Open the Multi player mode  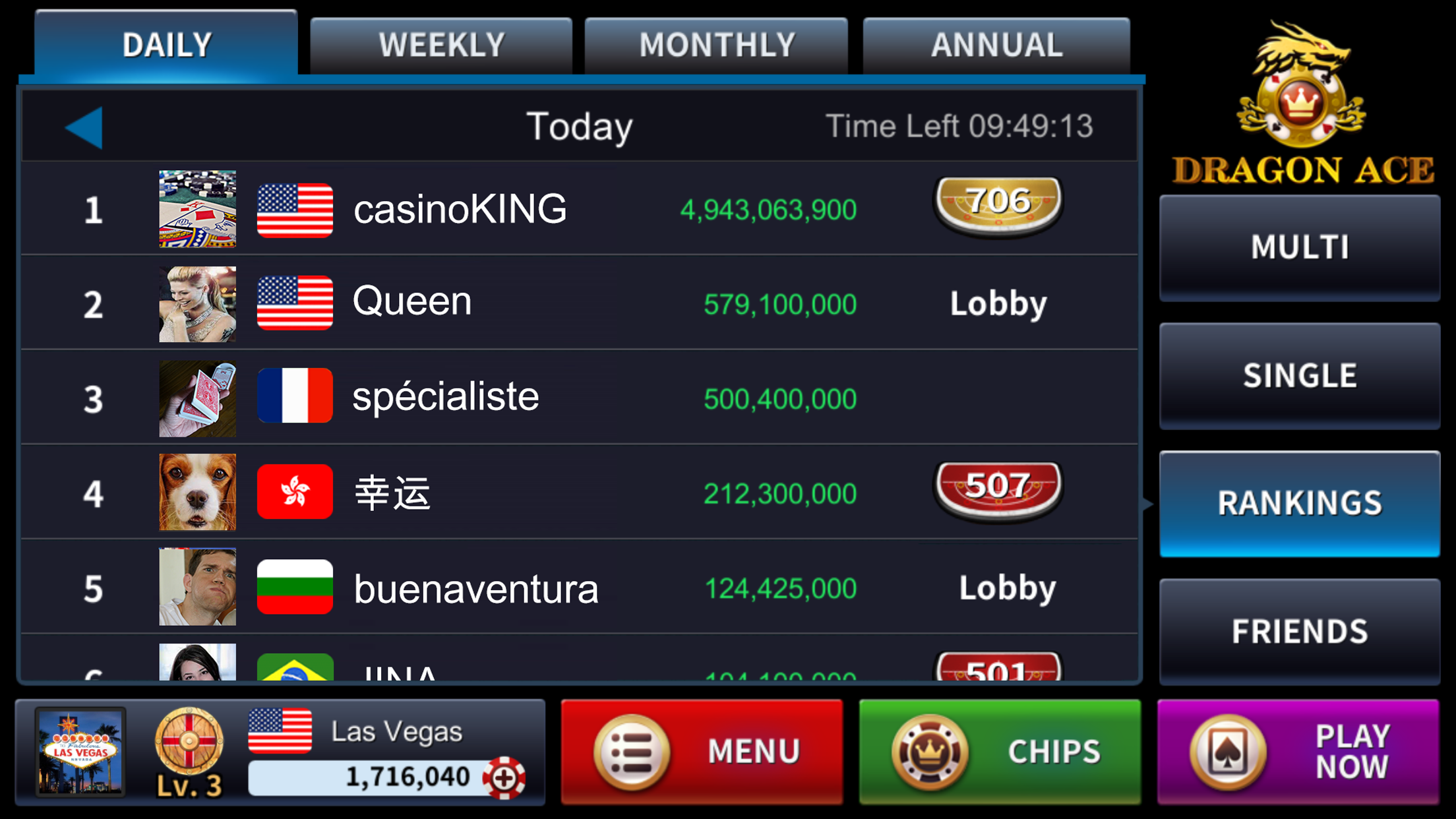click(1299, 248)
